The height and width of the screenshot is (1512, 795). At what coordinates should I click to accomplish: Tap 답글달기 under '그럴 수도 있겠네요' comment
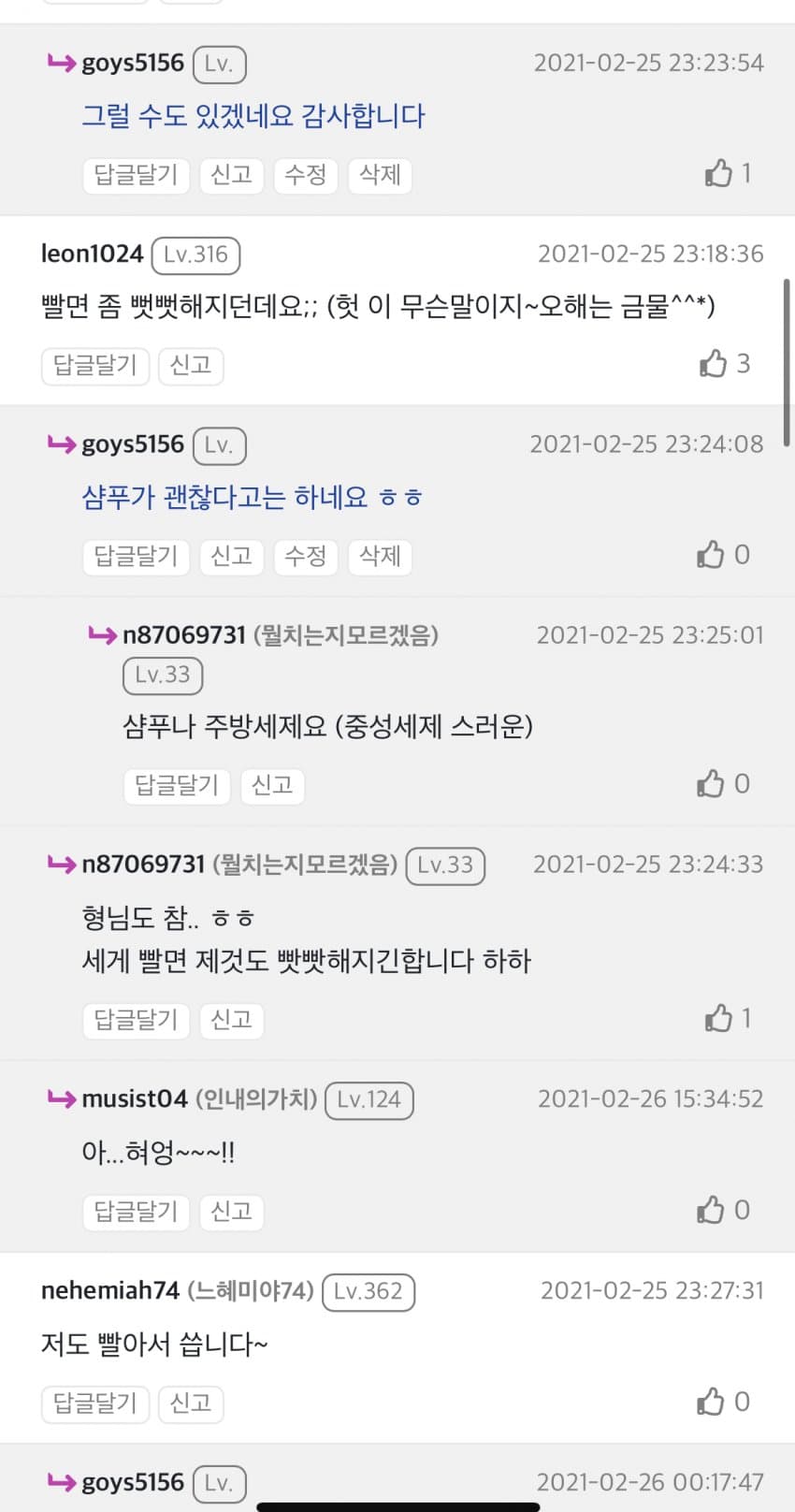coord(136,175)
